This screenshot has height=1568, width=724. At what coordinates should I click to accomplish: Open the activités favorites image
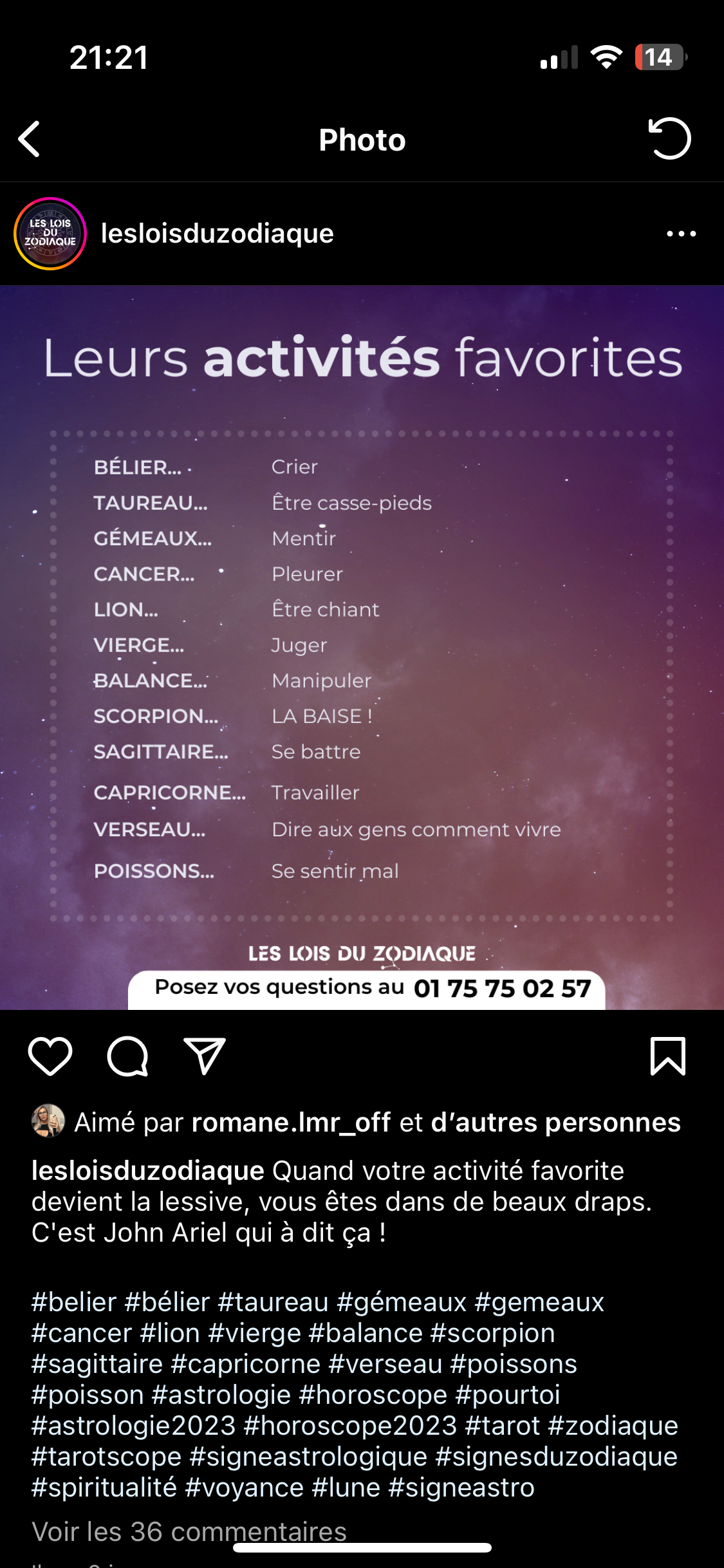(362, 647)
